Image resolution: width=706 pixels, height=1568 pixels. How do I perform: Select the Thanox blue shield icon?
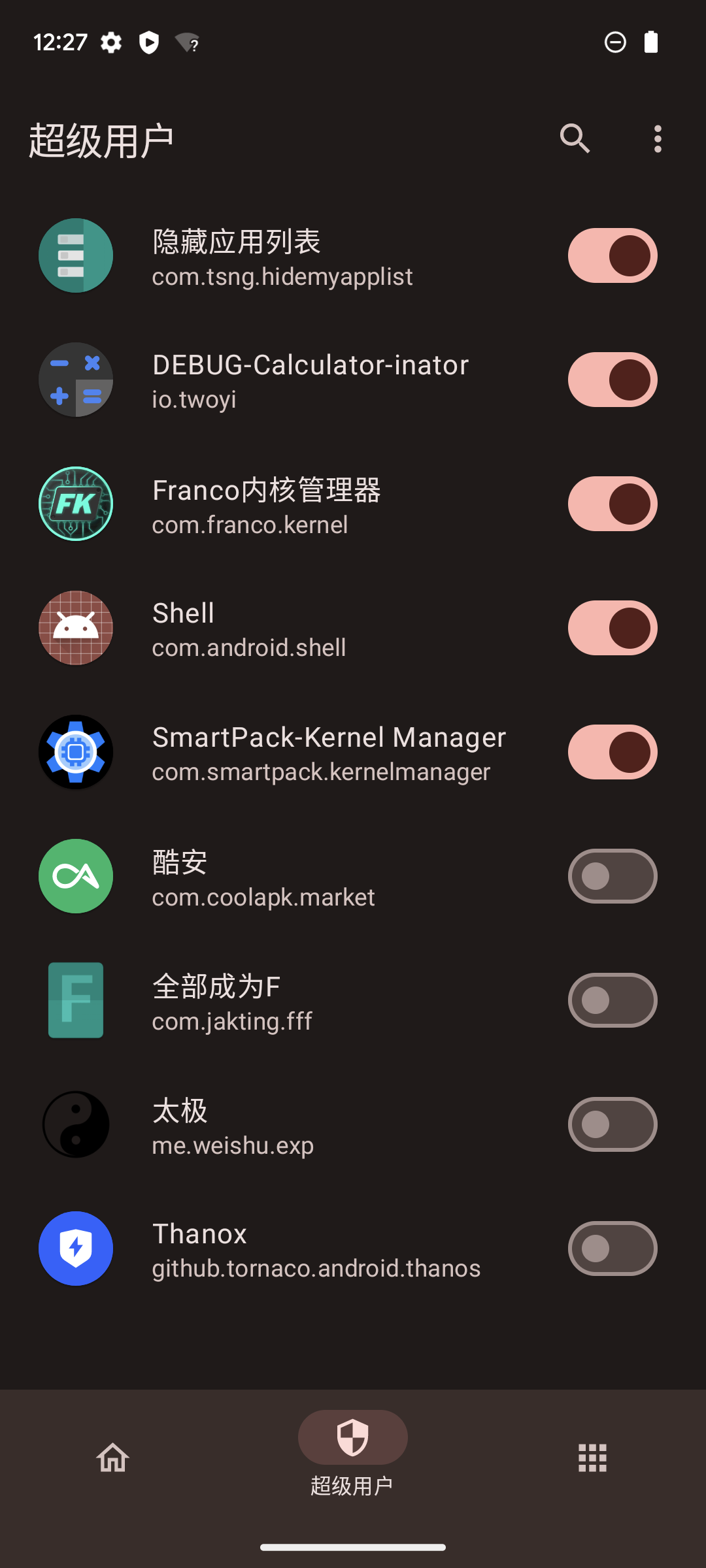75,1248
